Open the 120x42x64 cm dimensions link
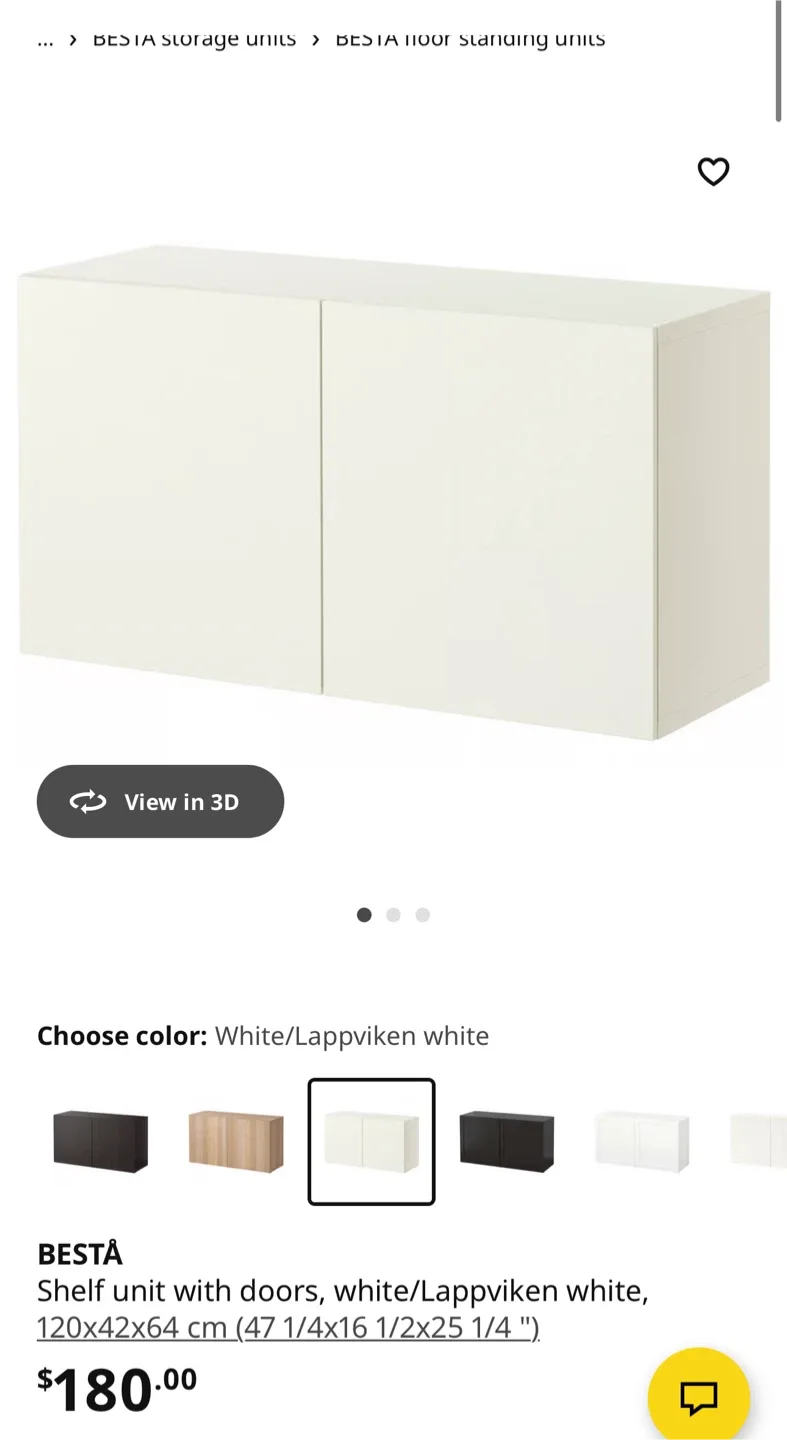 [288, 1327]
